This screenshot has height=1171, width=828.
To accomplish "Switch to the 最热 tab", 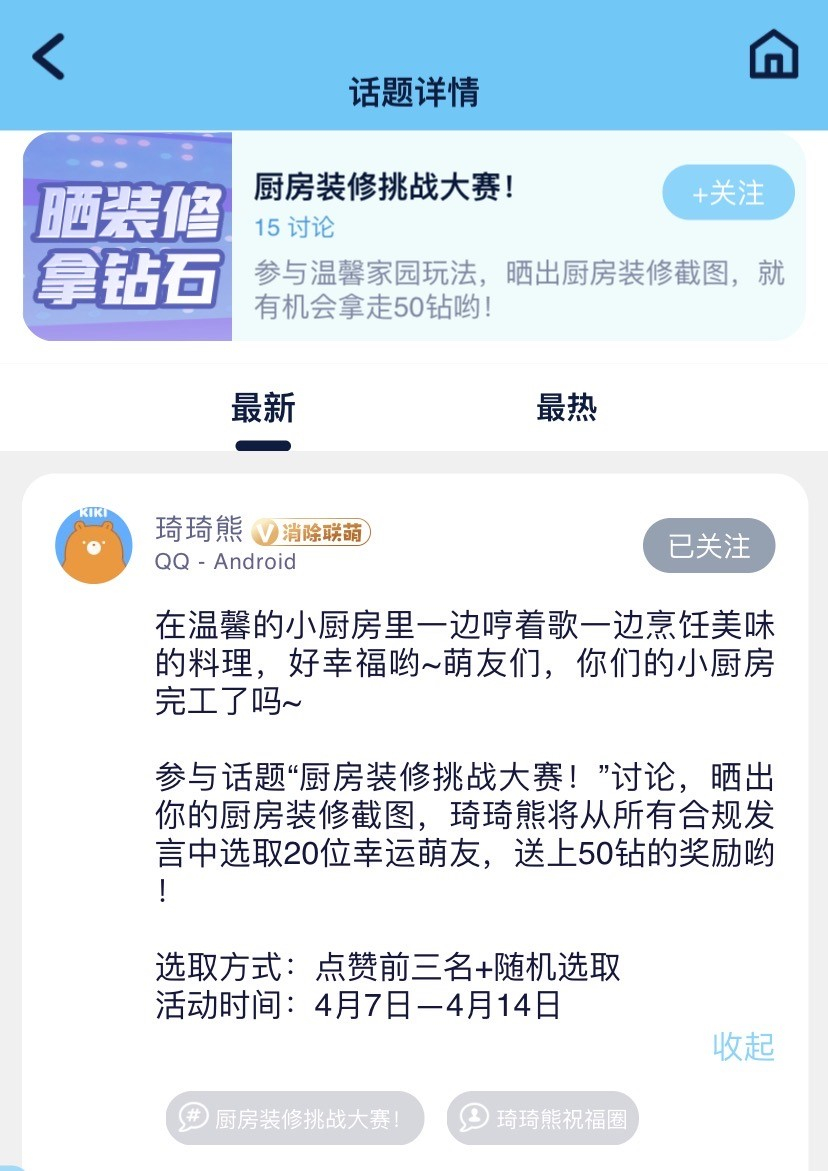I will [x=566, y=408].
